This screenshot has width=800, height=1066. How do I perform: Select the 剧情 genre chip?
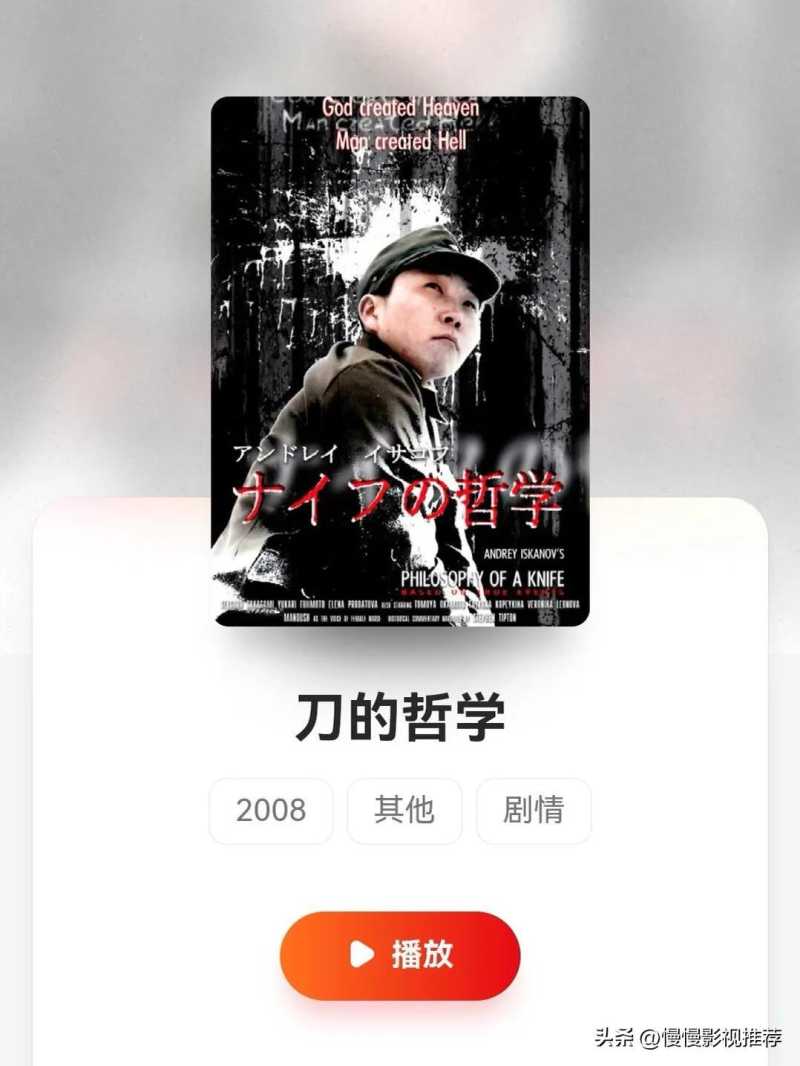click(533, 810)
